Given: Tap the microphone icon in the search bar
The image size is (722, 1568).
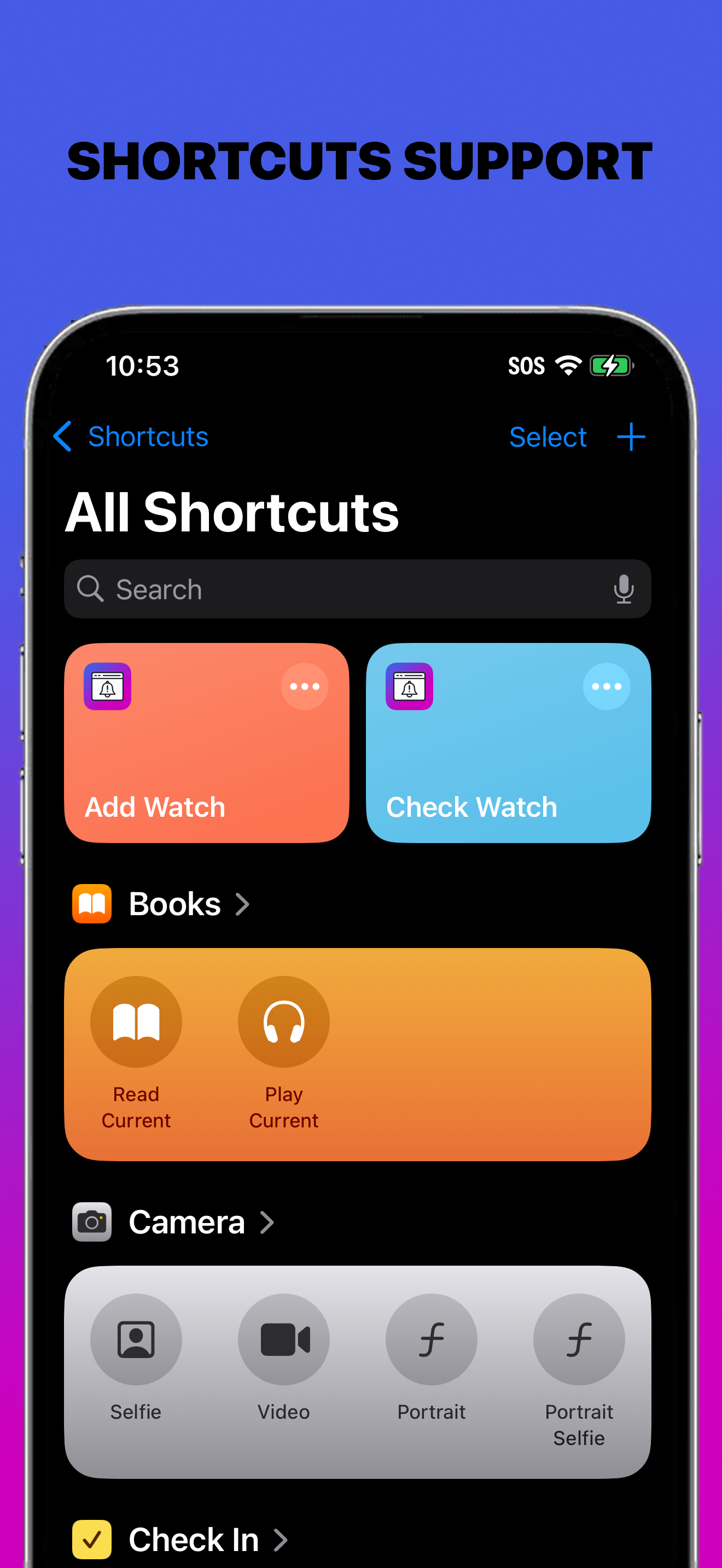Looking at the screenshot, I should click(x=625, y=589).
